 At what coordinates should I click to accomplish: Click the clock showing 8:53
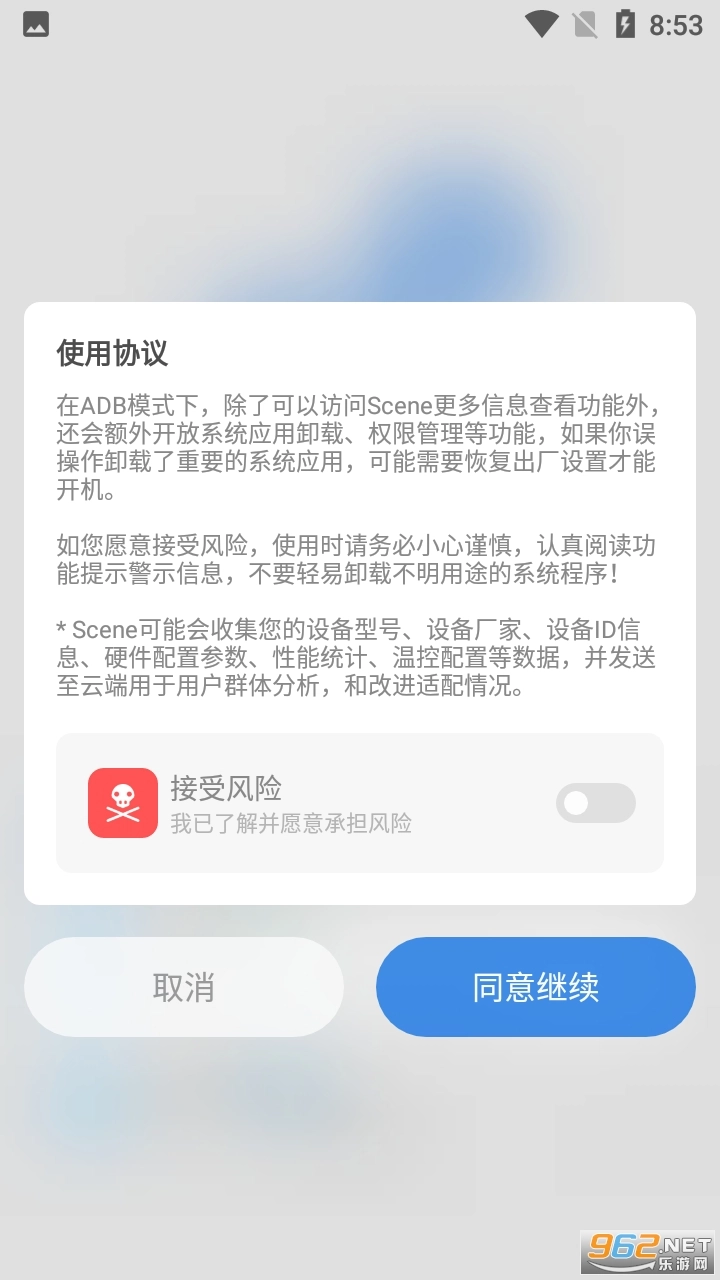pos(677,25)
